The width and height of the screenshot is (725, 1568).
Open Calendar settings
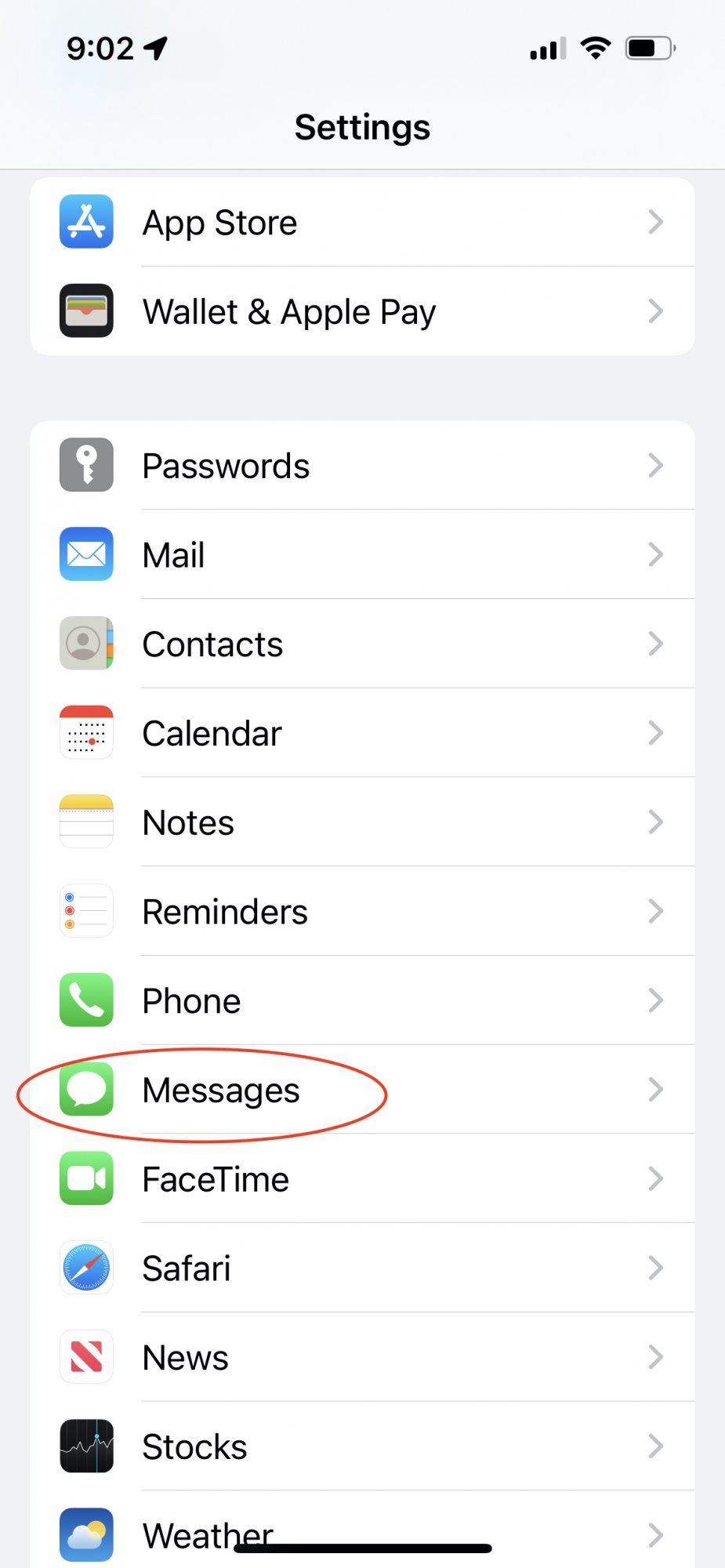(x=361, y=734)
